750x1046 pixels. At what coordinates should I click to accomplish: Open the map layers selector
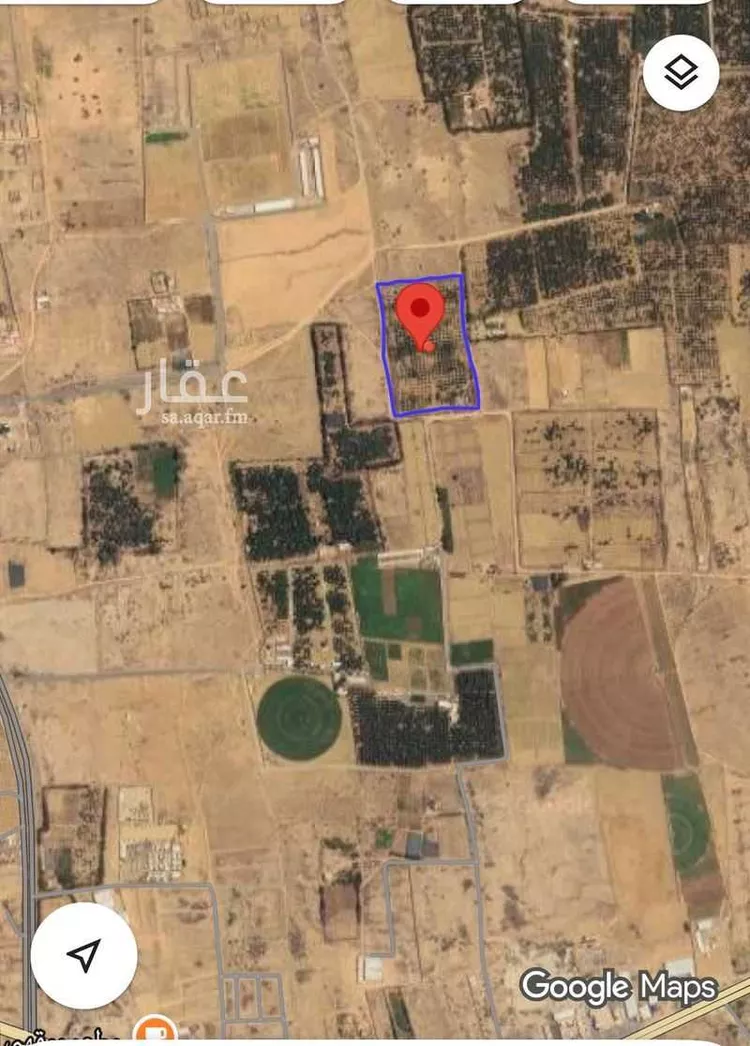pos(681,72)
